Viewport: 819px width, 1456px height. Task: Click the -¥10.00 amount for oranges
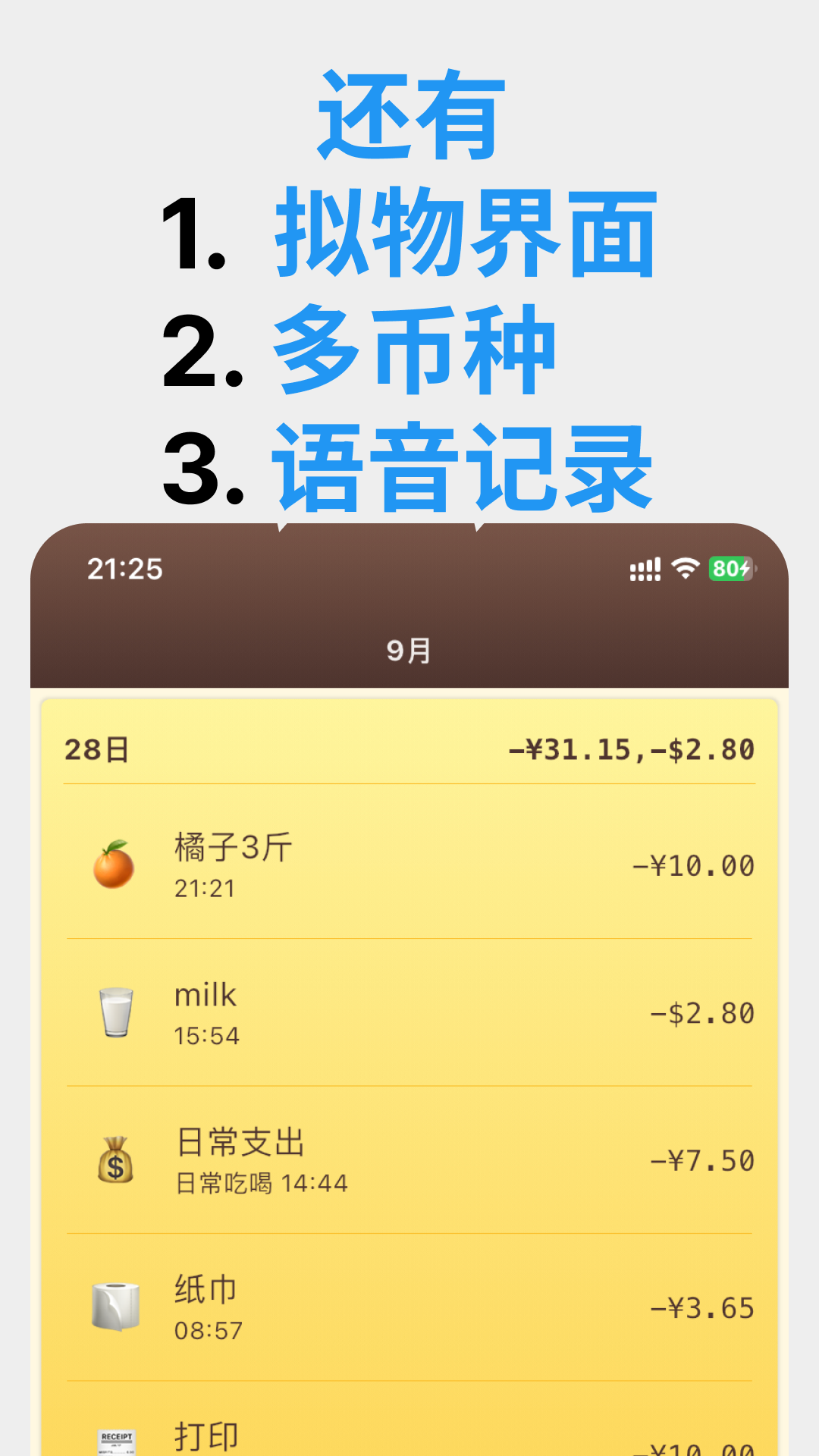pyautogui.click(x=694, y=864)
